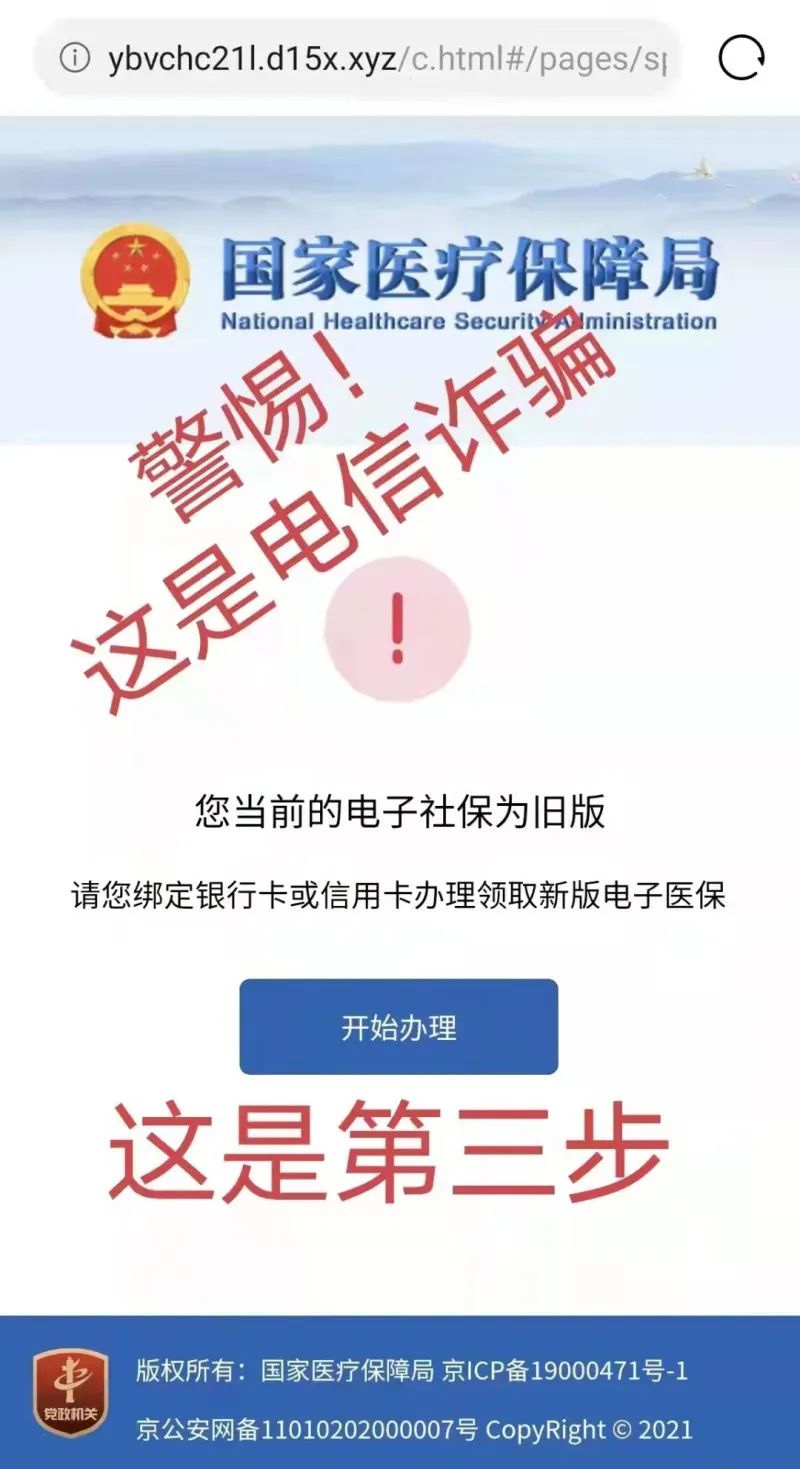Viewport: 800px width, 1469px height.
Task: Click the 请您绑定银行卡 instruction text
Action: coord(398,898)
